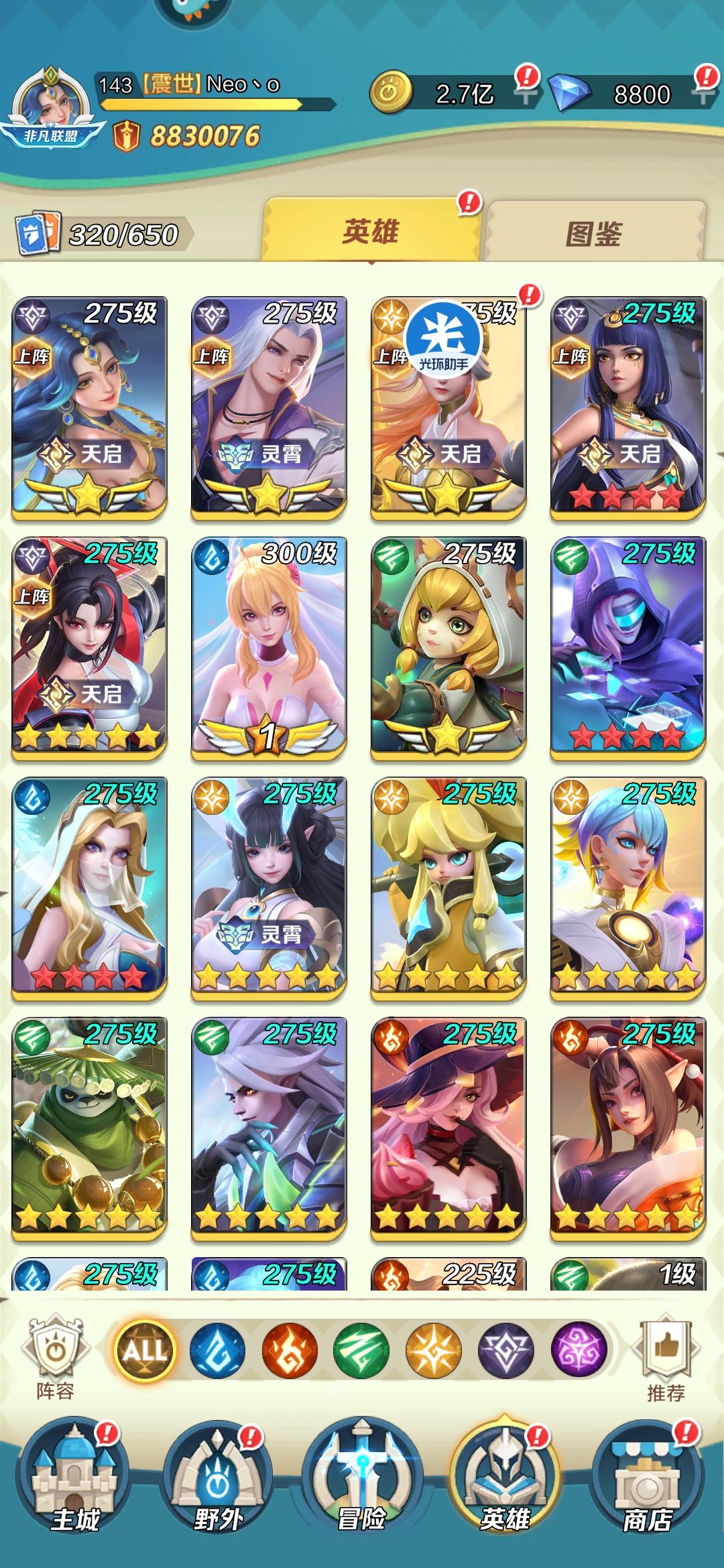
Task: Go to 野外 wilderness
Action: (x=218, y=1478)
